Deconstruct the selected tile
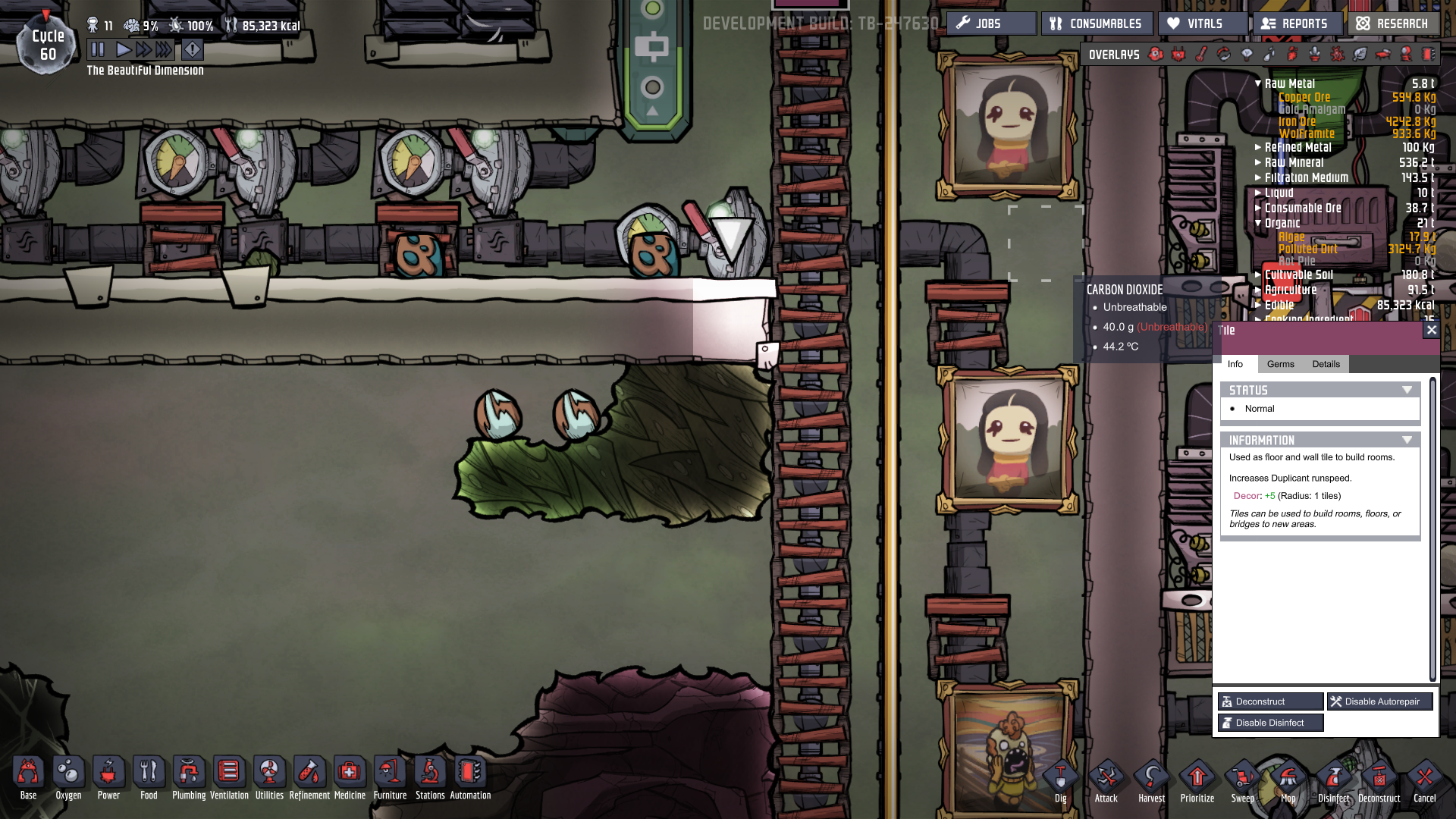This screenshot has width=1456, height=819. 1270,701
